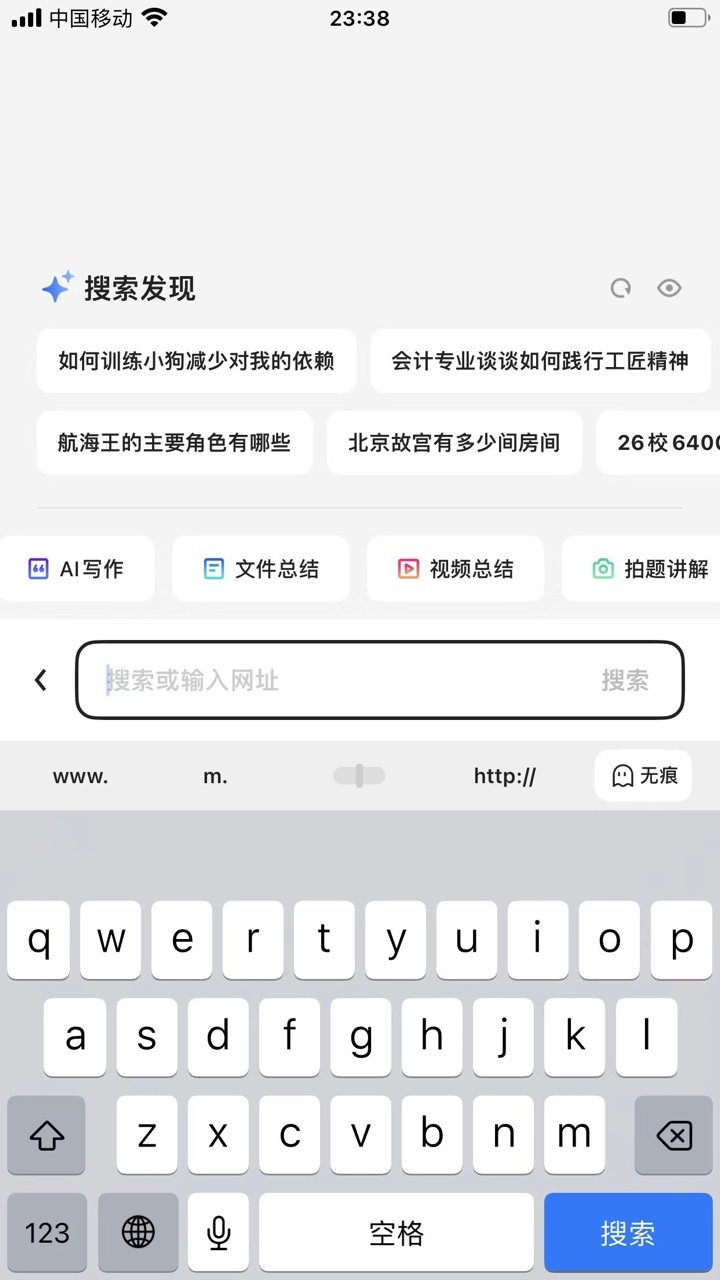Screen dimensions: 720x1280
Task: Refresh the 搜索发现 suggestions
Action: (620, 288)
